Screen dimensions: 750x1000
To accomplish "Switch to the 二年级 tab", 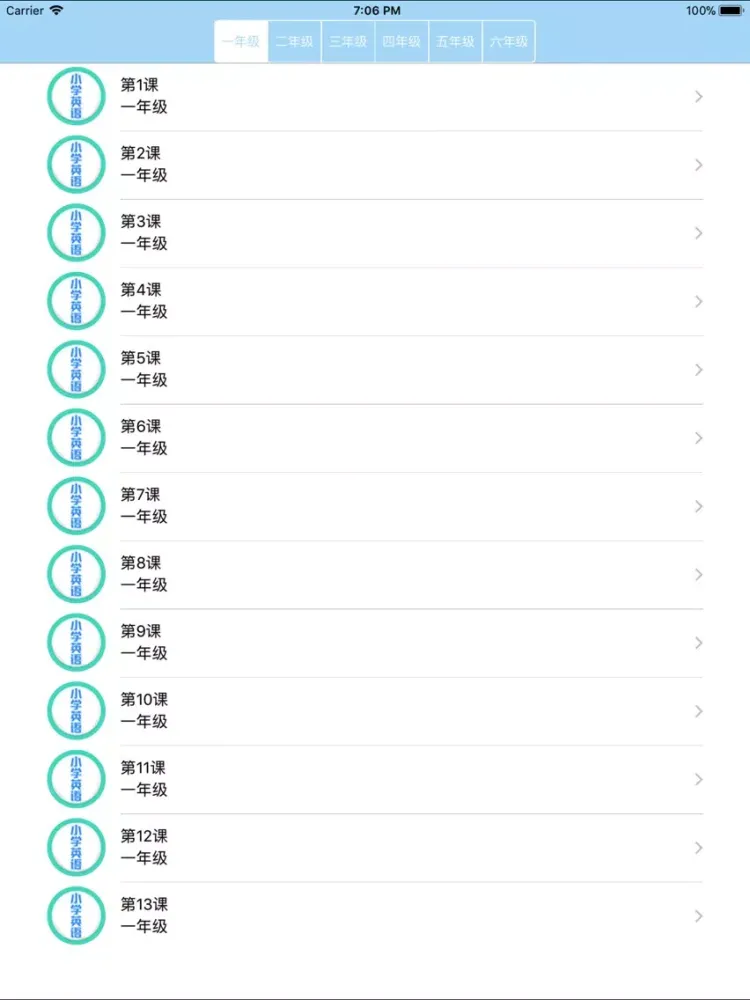I will (x=295, y=42).
